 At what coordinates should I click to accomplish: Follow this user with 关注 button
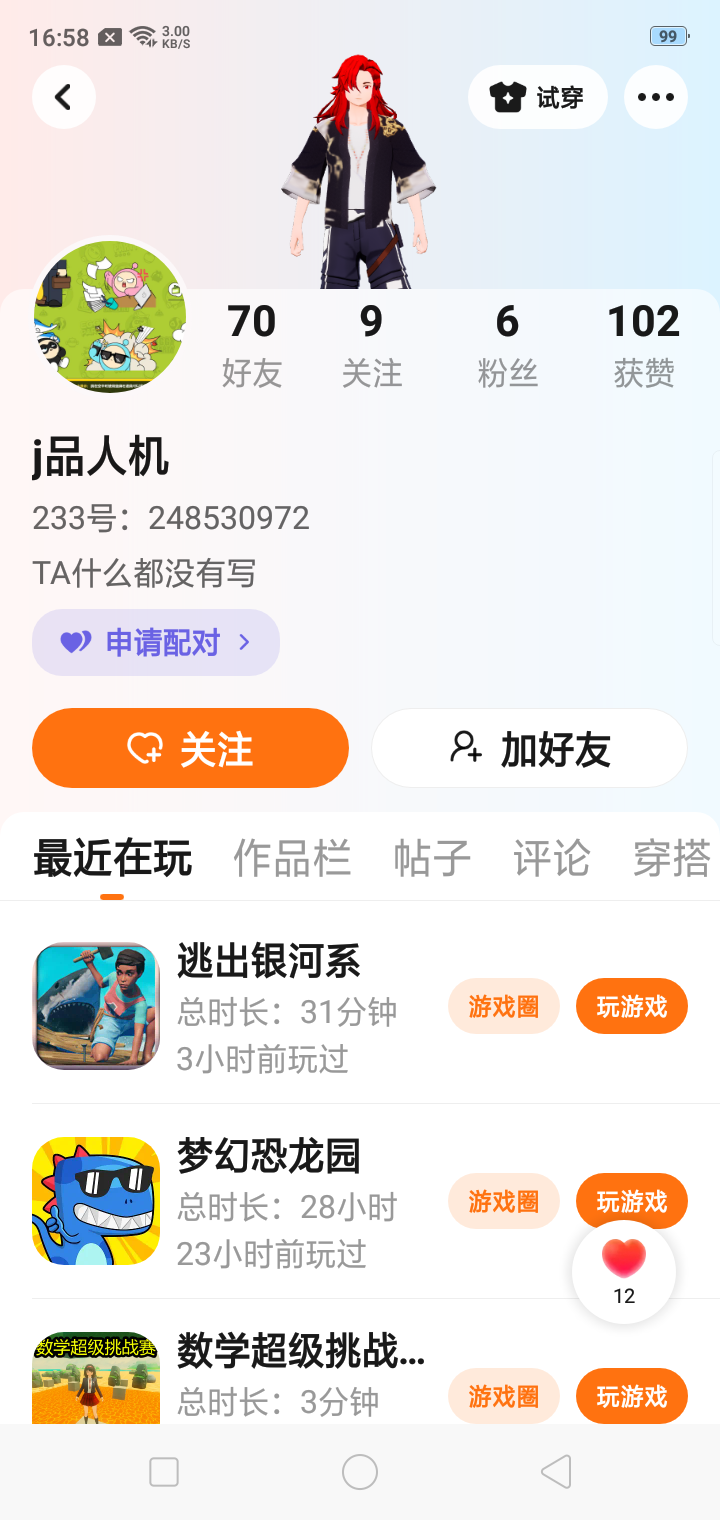tap(190, 748)
